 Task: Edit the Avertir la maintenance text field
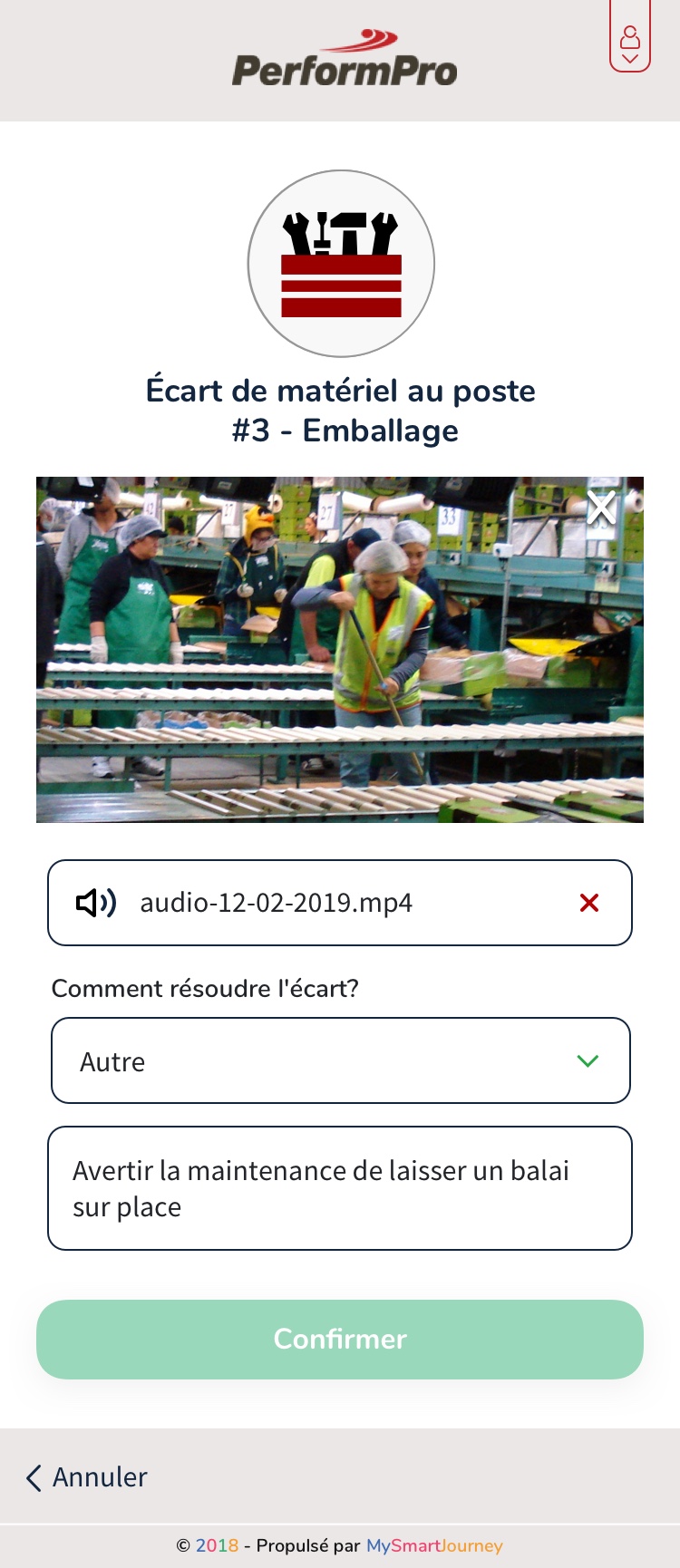coord(340,1188)
